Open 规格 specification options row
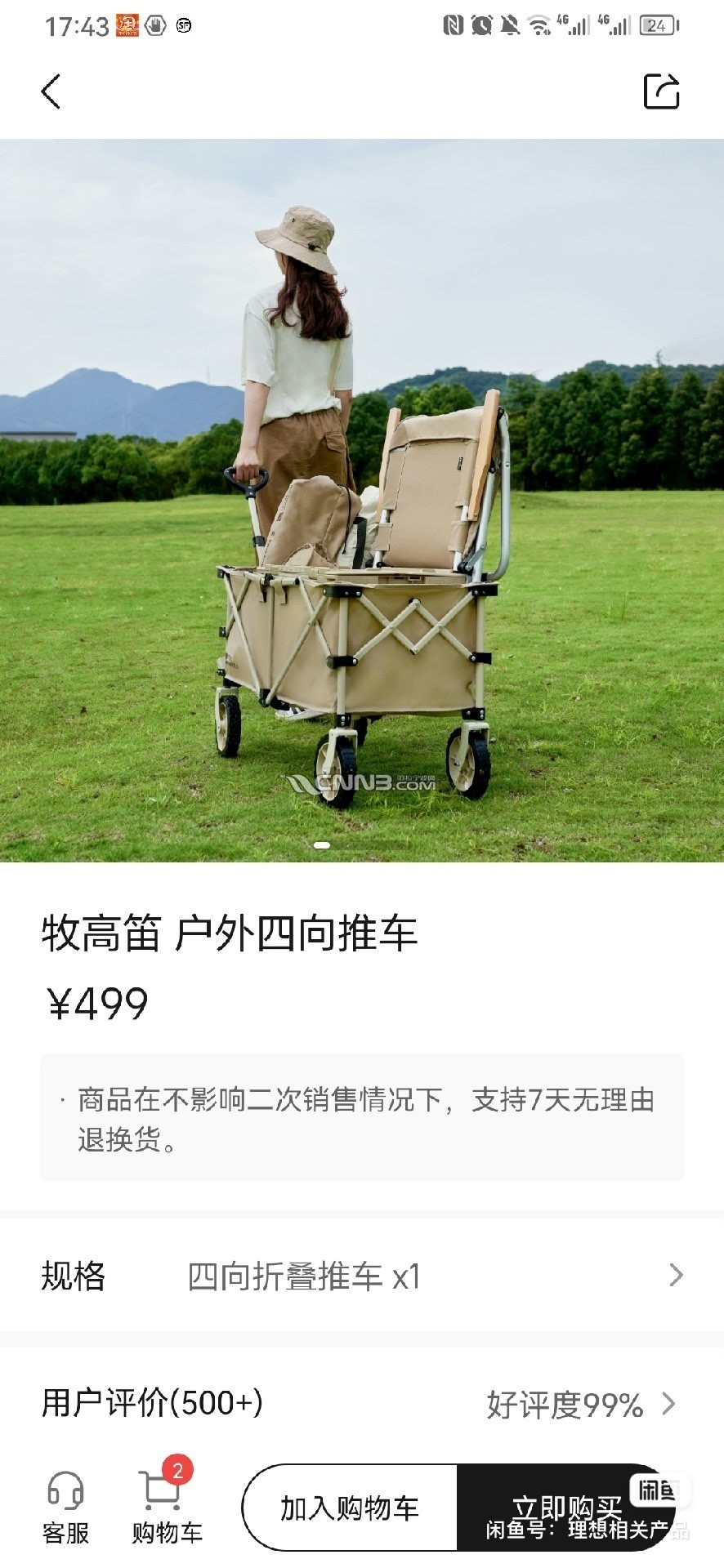 click(x=362, y=1276)
